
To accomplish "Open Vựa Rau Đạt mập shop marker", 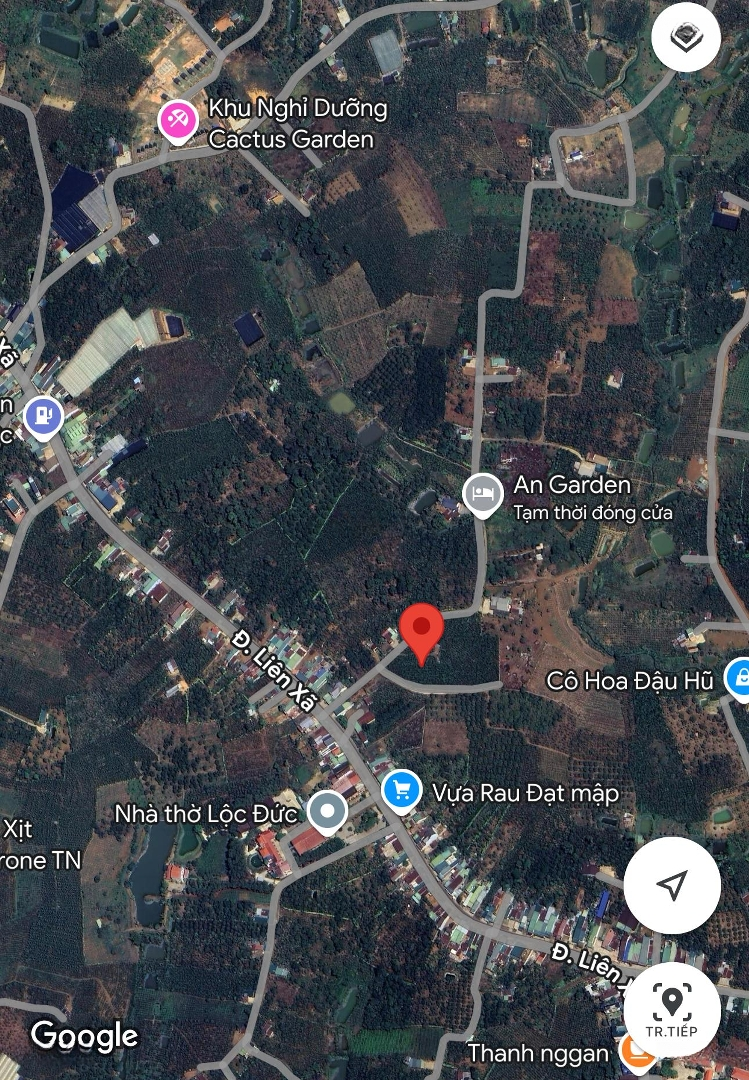I will coord(402,792).
